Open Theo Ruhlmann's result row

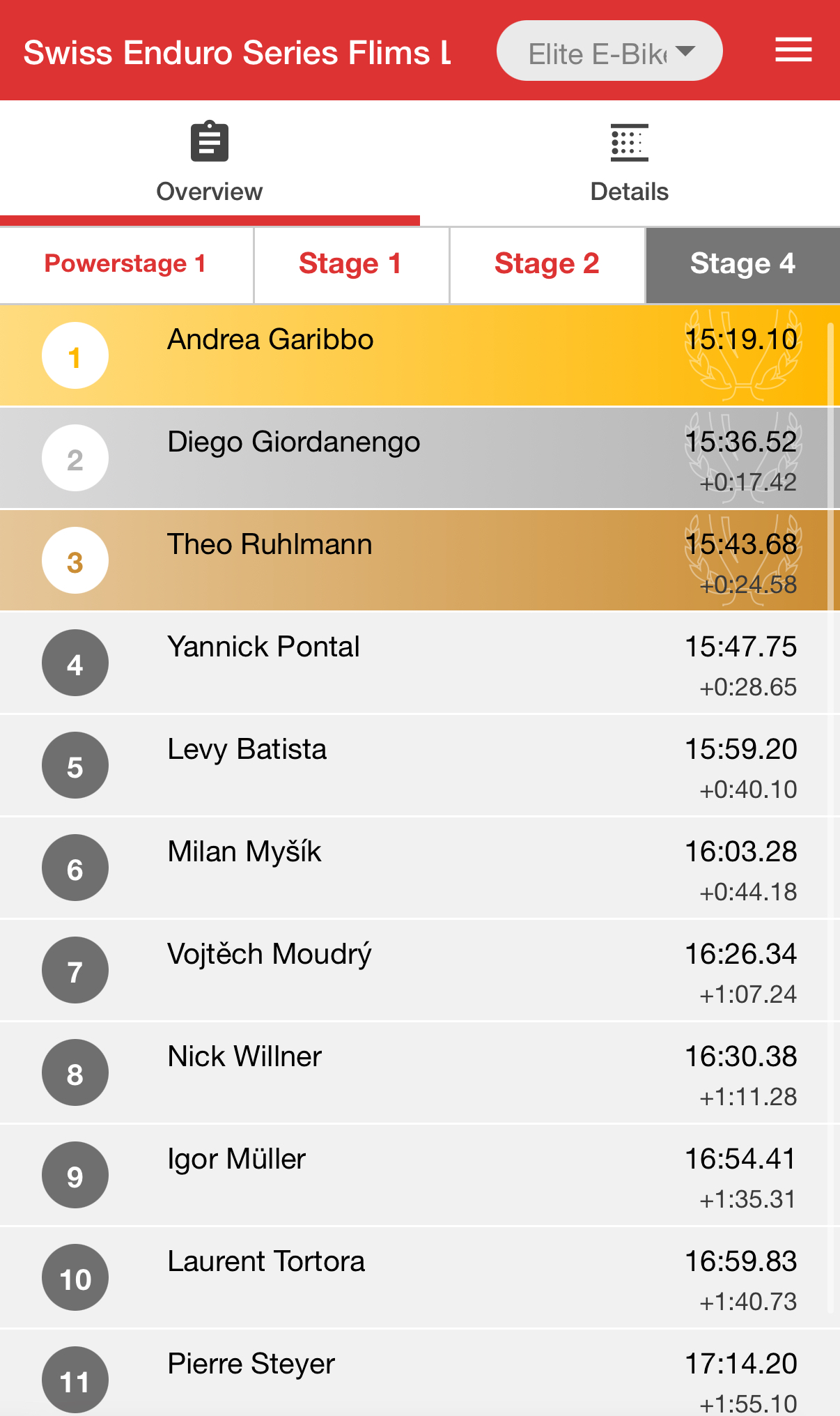point(418,560)
